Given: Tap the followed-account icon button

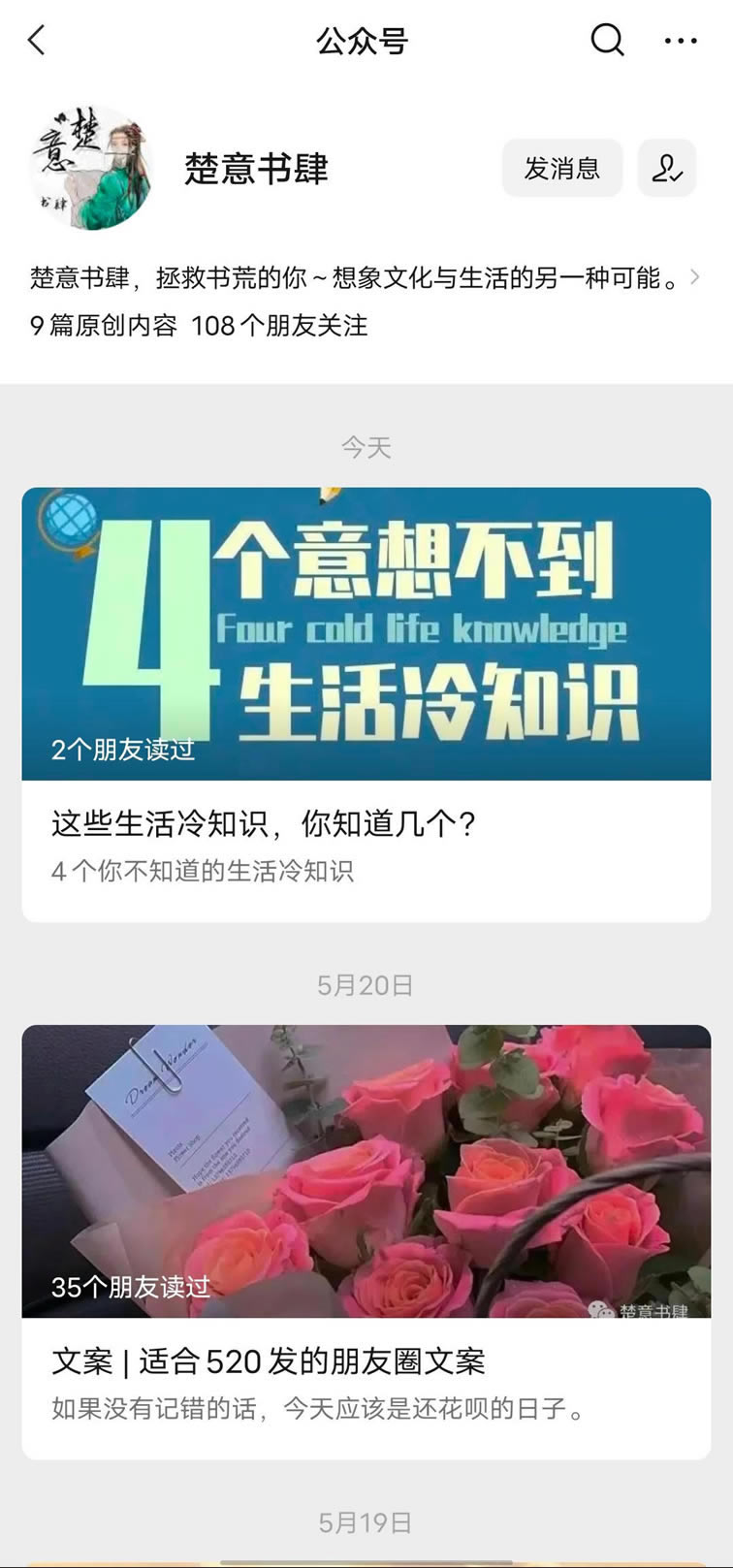Looking at the screenshot, I should tap(667, 169).
